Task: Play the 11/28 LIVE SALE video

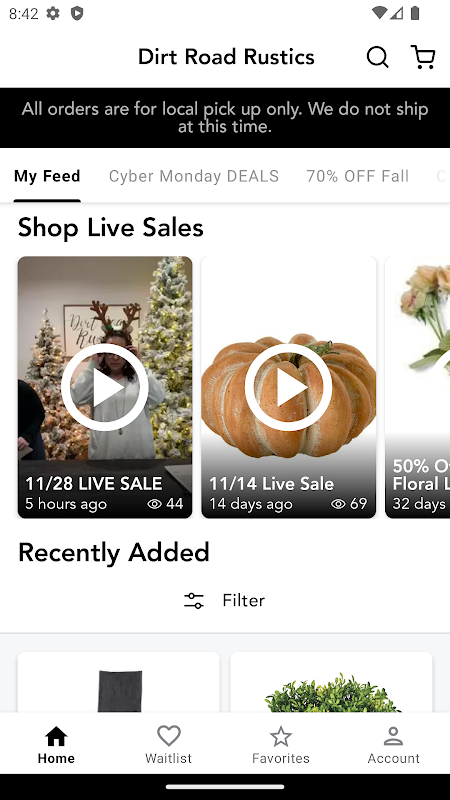Action: [105, 387]
